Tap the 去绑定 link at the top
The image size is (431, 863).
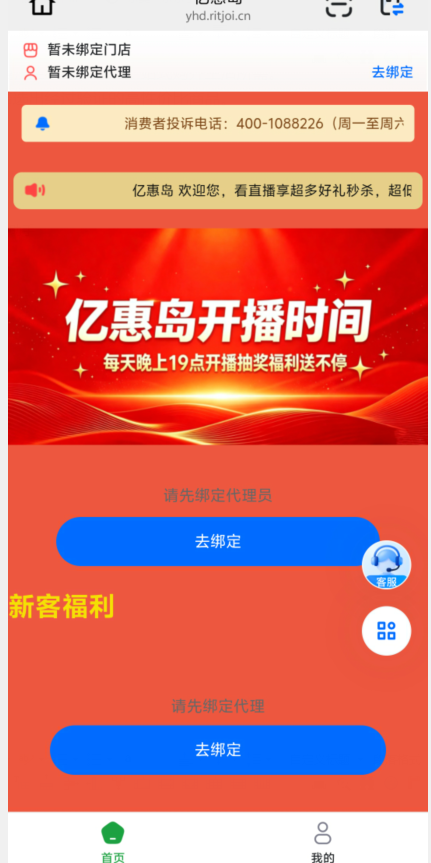click(392, 72)
